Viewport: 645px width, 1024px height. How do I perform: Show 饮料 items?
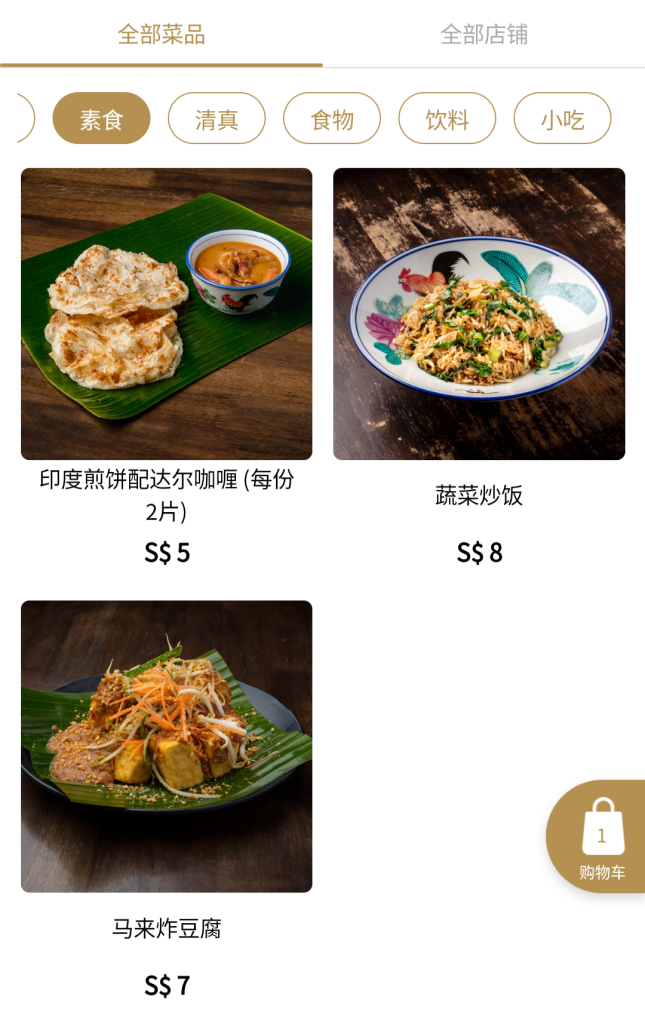click(x=447, y=119)
